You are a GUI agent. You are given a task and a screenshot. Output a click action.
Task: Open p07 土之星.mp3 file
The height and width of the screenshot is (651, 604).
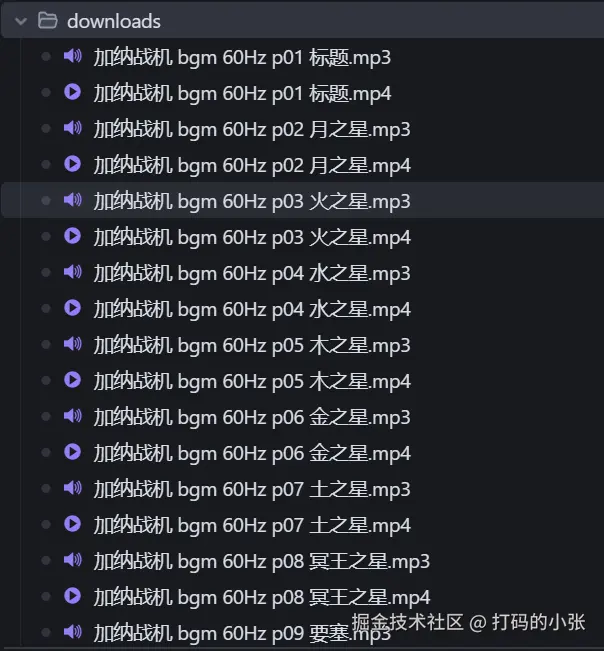251,489
